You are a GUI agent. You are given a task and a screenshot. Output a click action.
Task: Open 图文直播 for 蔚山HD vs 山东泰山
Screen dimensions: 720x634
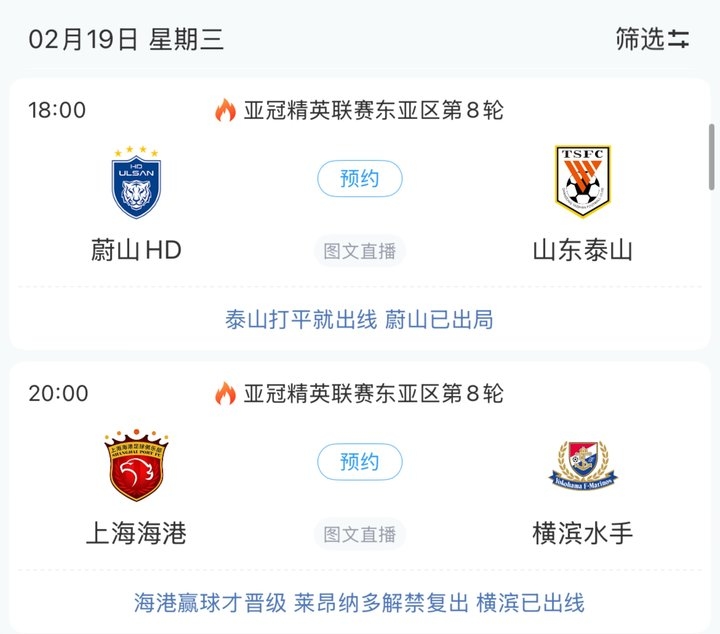click(360, 251)
